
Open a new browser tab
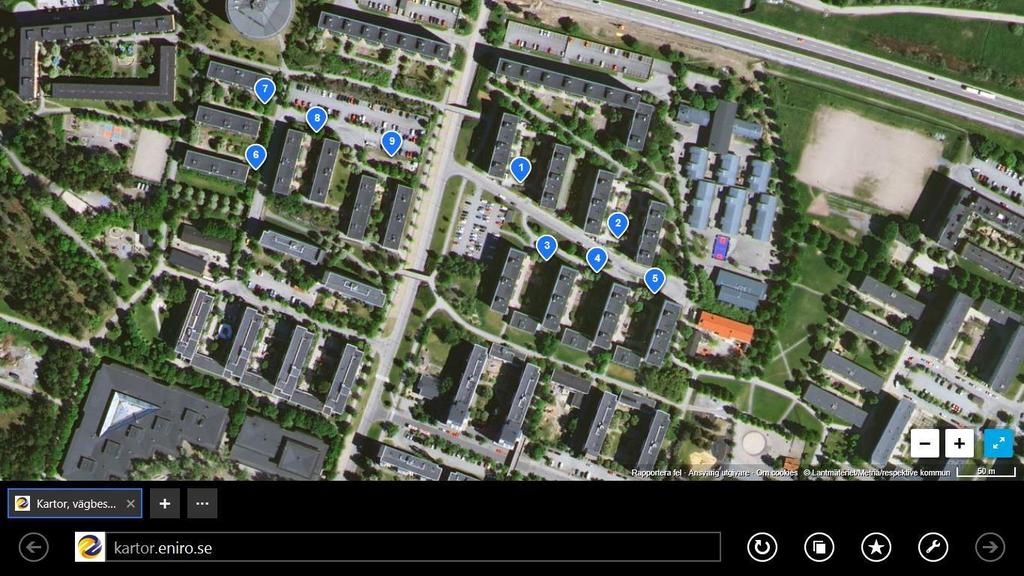click(165, 504)
